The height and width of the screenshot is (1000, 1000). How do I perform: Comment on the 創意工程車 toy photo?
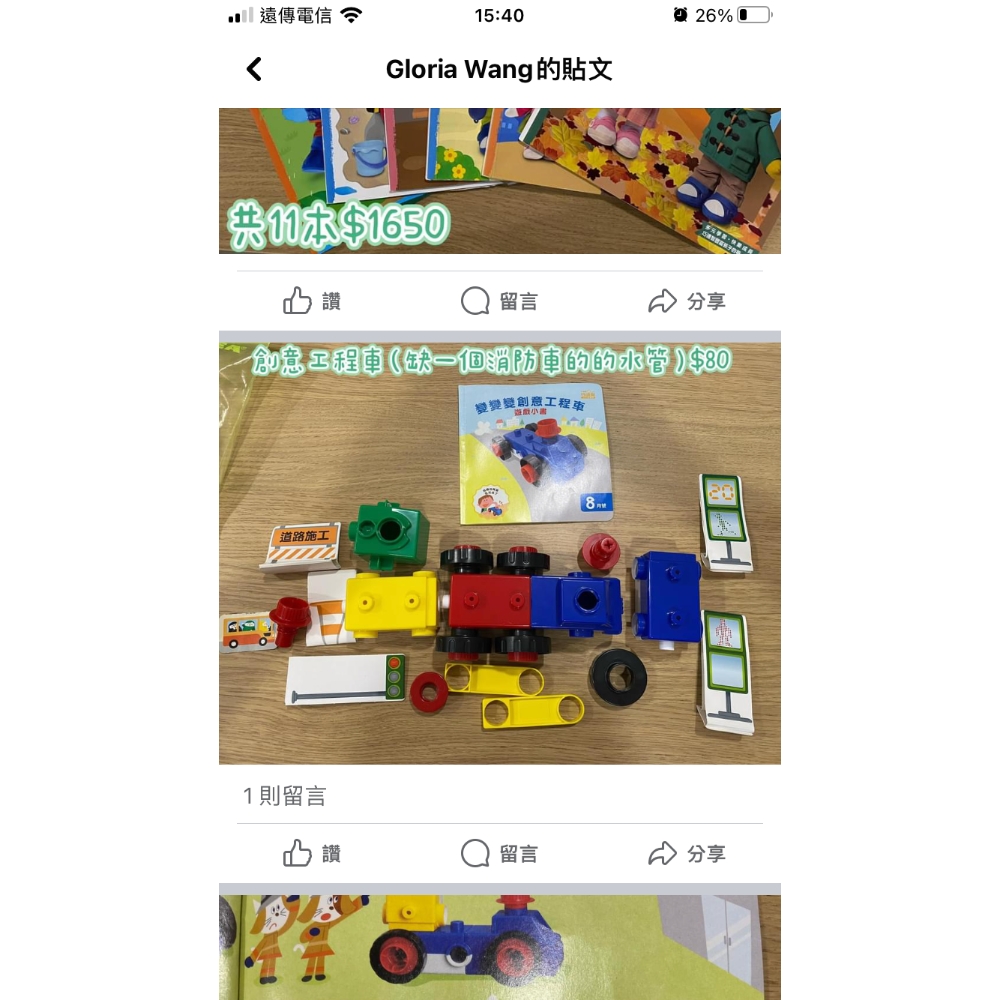click(499, 853)
